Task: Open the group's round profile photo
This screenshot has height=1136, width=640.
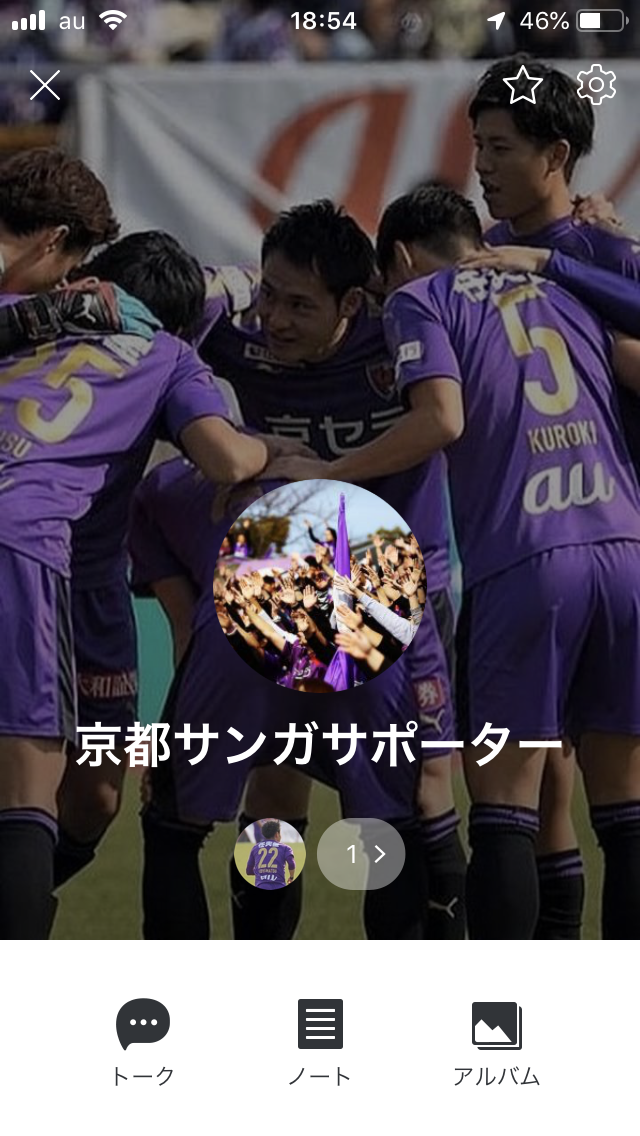Action: (320, 585)
